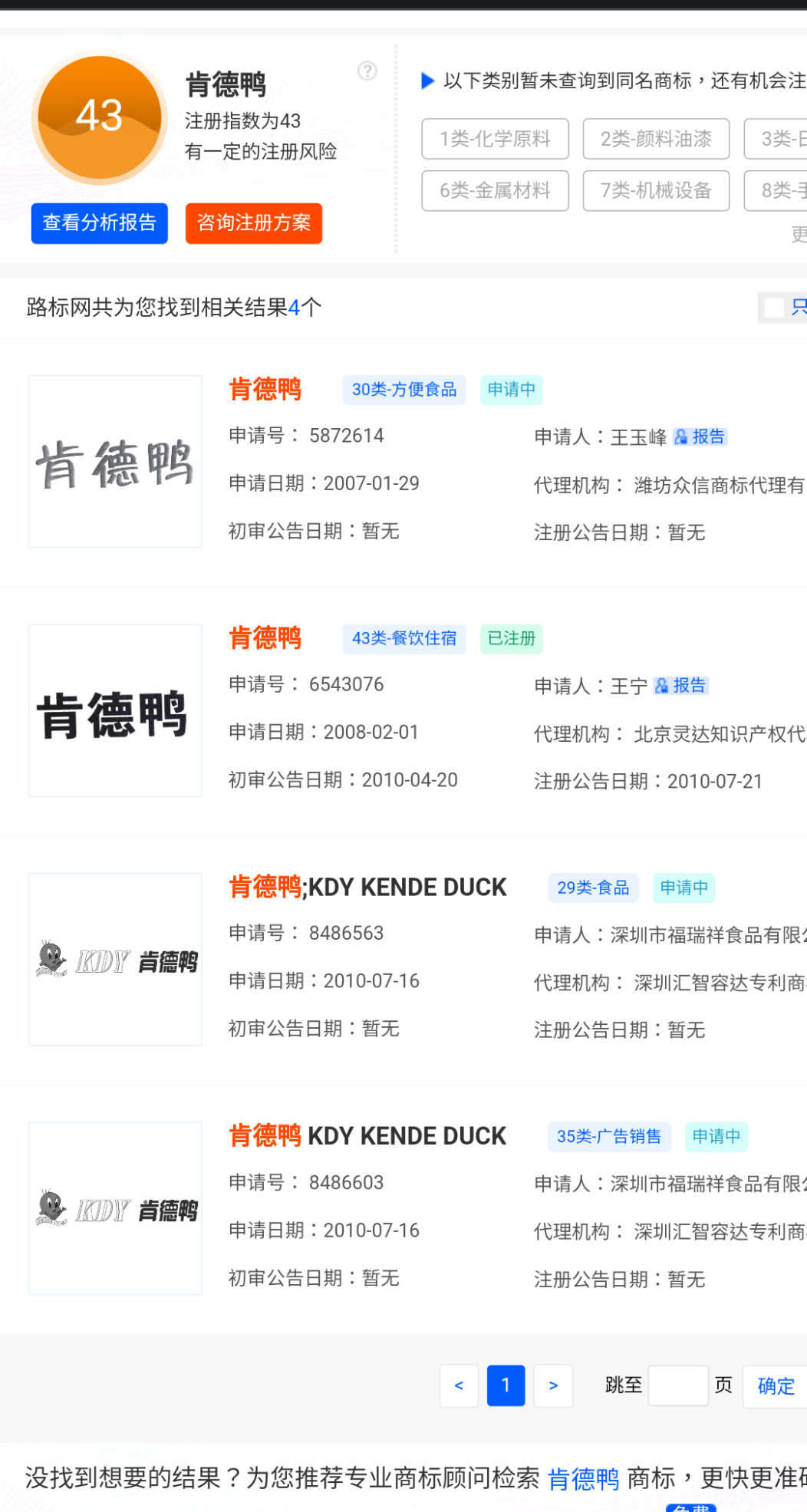Open trademark result with application number 6543076
This screenshot has height=1512, width=807.
[x=265, y=638]
